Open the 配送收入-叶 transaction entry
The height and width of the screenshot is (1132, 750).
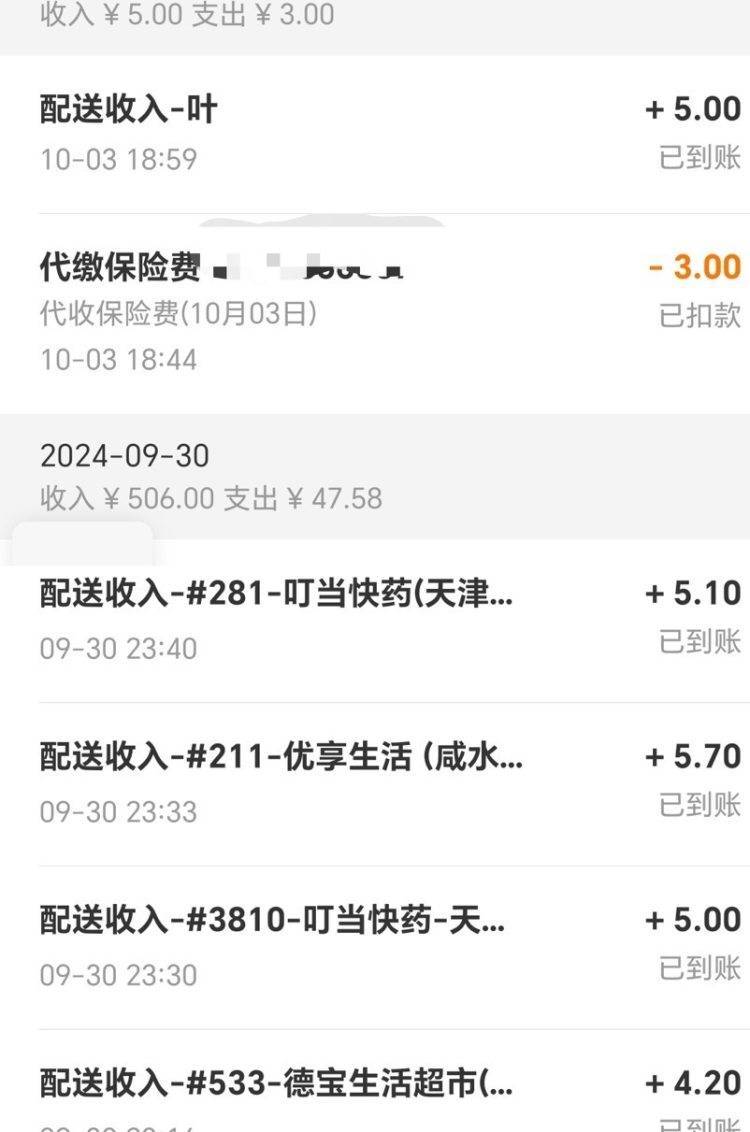click(130, 108)
